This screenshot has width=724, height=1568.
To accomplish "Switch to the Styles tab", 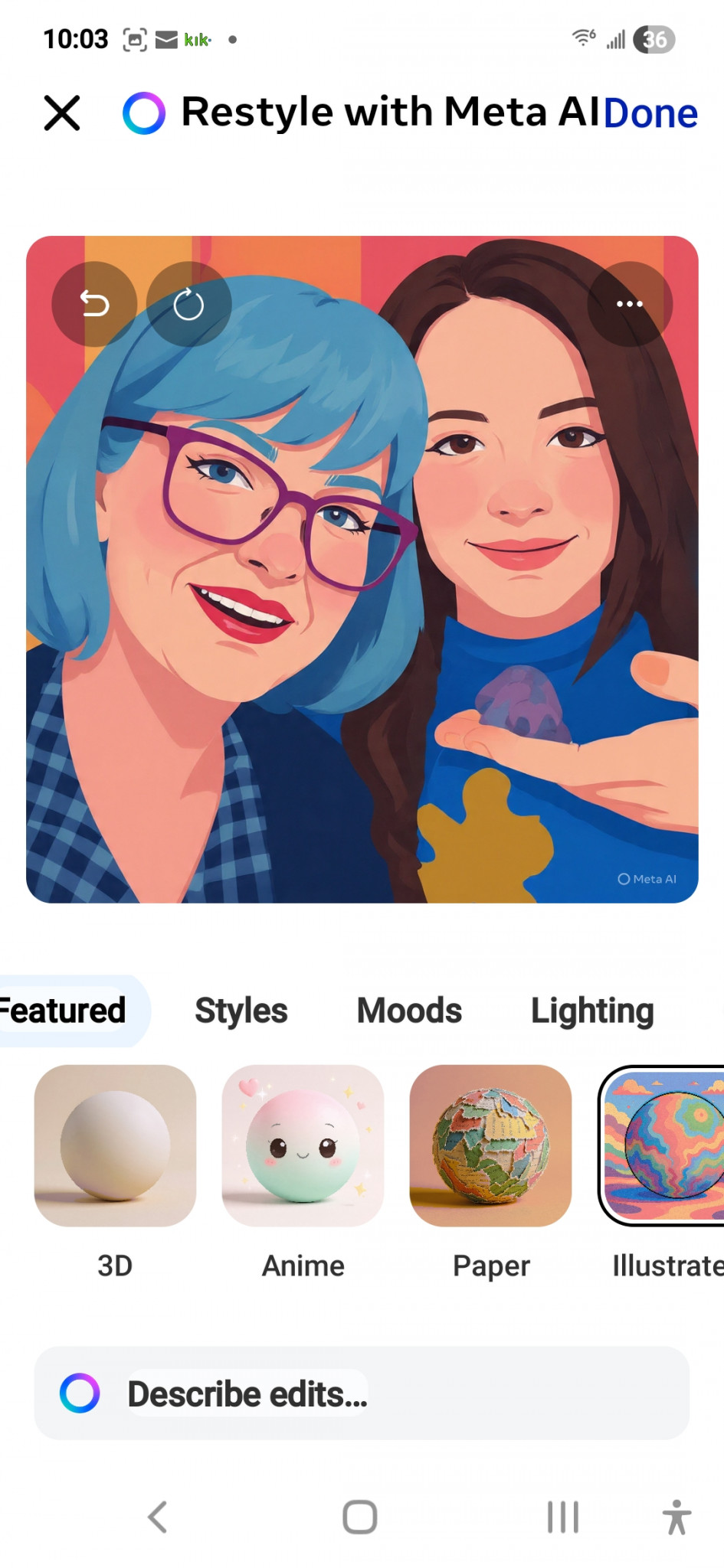I will coord(241,1011).
